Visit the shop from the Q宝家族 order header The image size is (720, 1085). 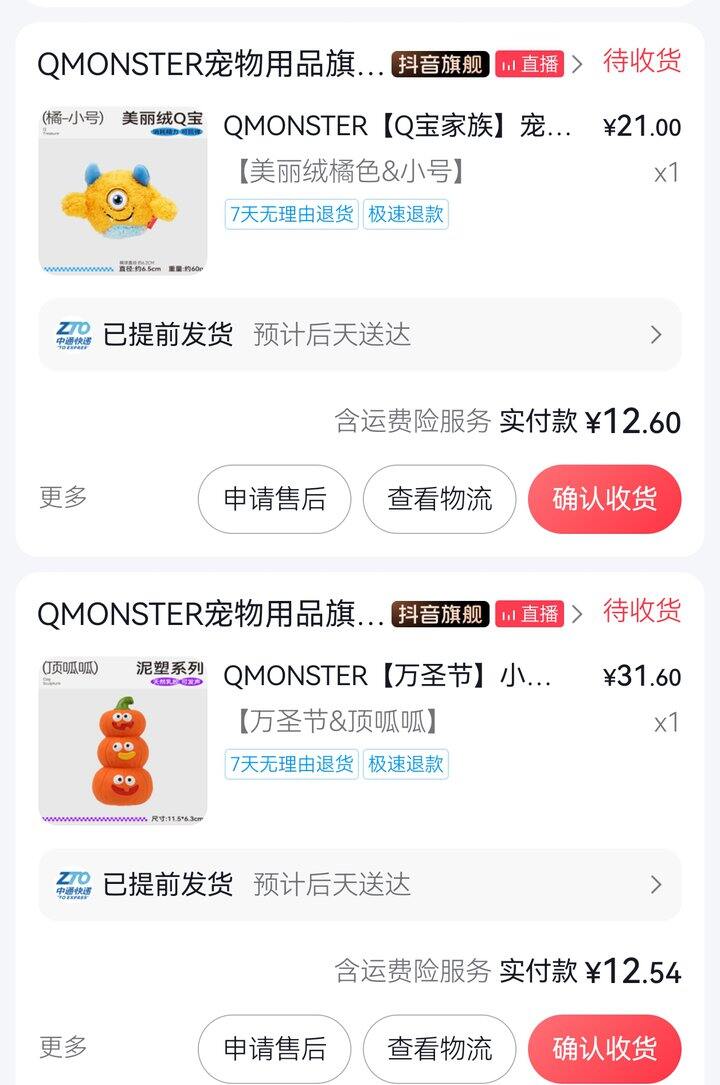pos(210,64)
